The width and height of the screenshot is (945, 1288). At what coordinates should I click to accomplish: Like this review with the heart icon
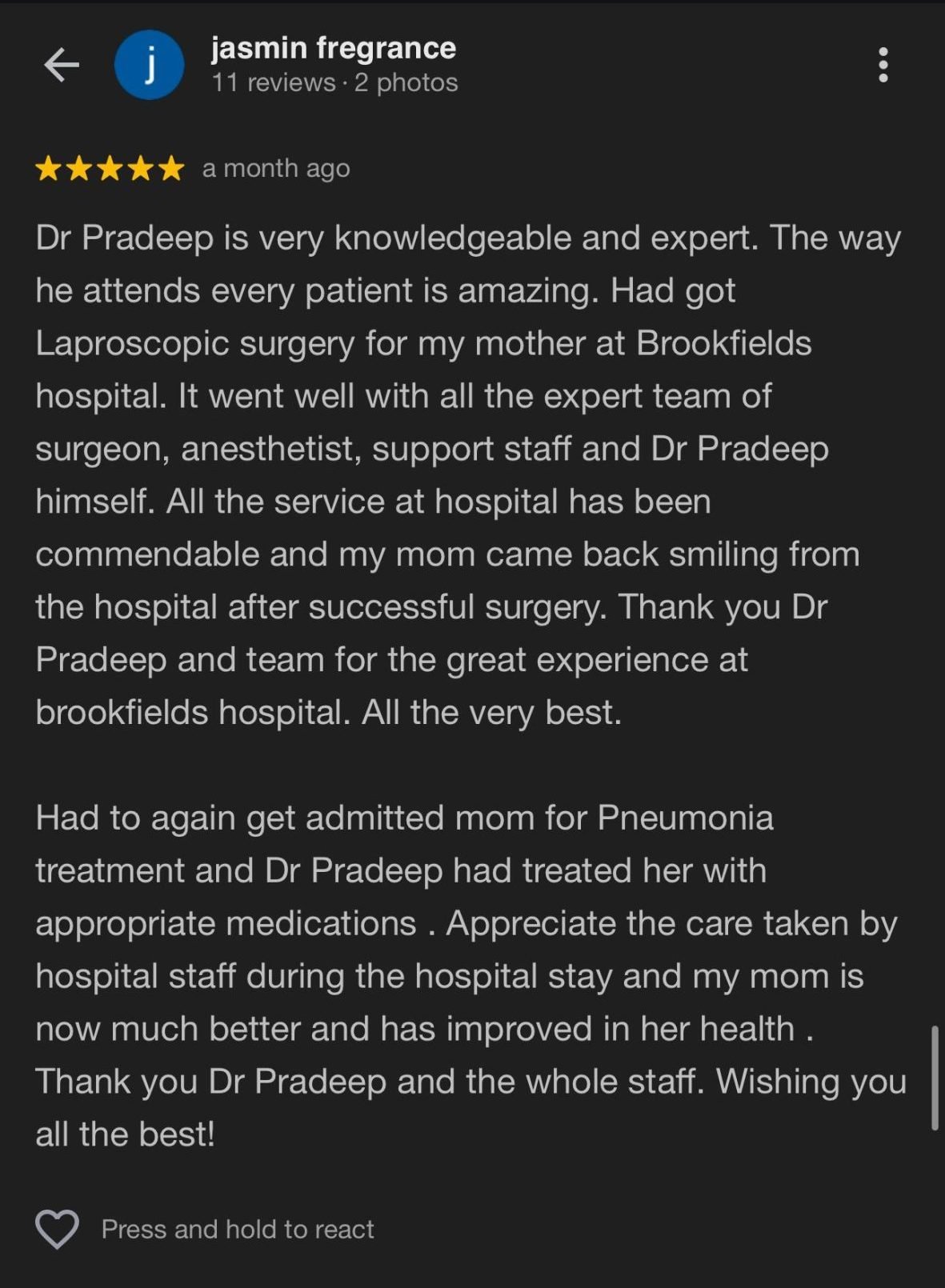[x=58, y=1228]
